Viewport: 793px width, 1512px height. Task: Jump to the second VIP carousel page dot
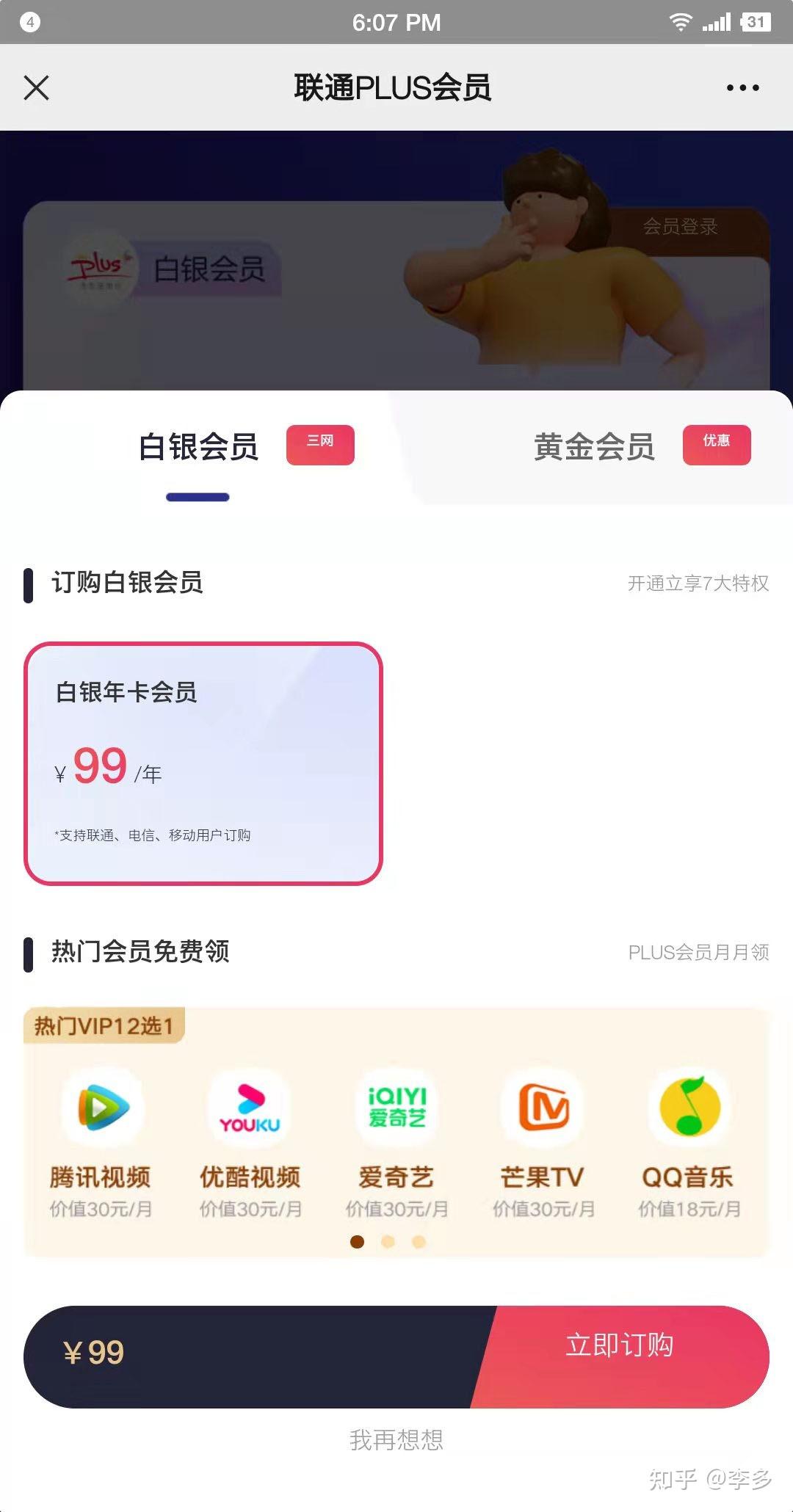coord(388,1241)
